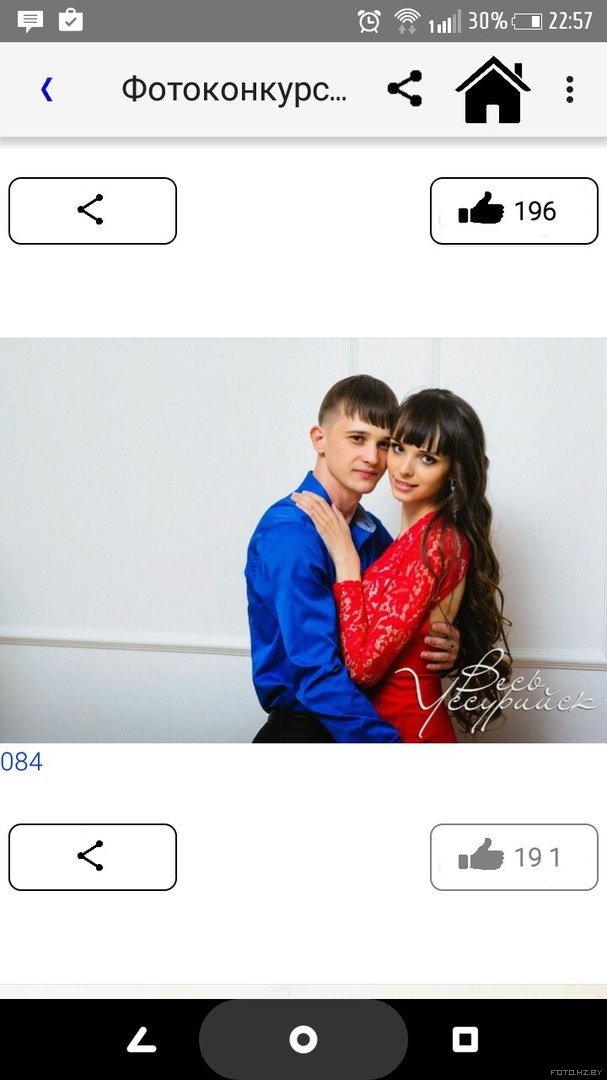Screen dimensions: 607x1080
Task: Like the entry with 196 votes
Action: click(514, 211)
